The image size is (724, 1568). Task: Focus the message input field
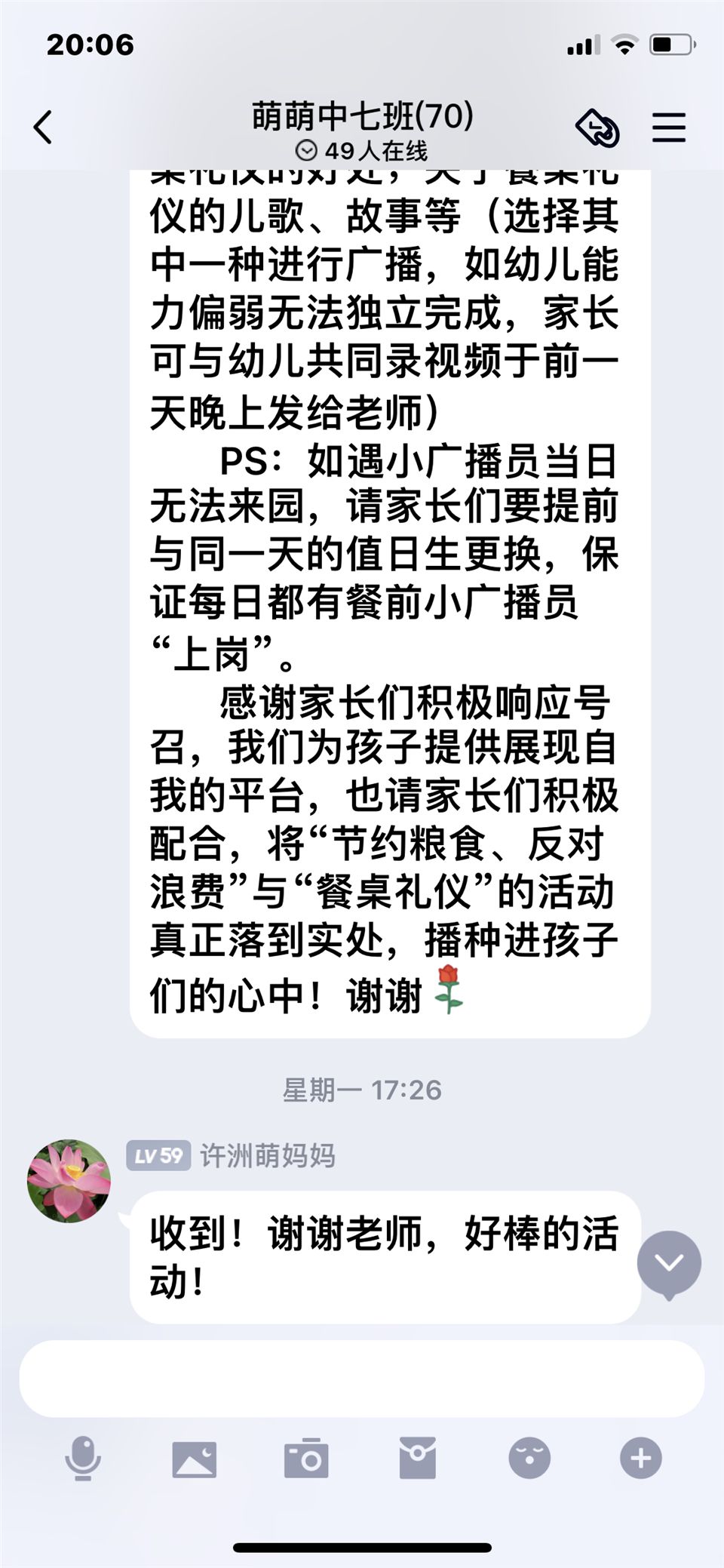pyautogui.click(x=362, y=1379)
